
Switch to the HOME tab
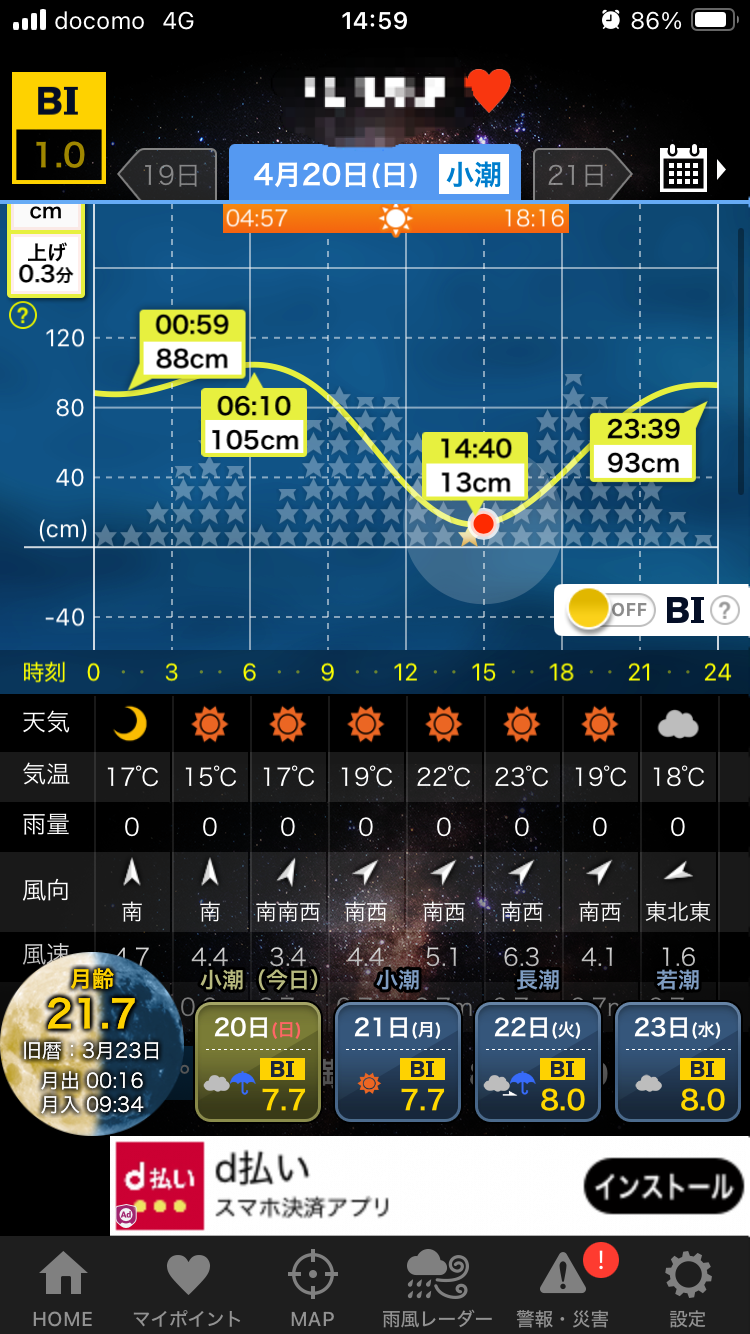coord(62,1289)
